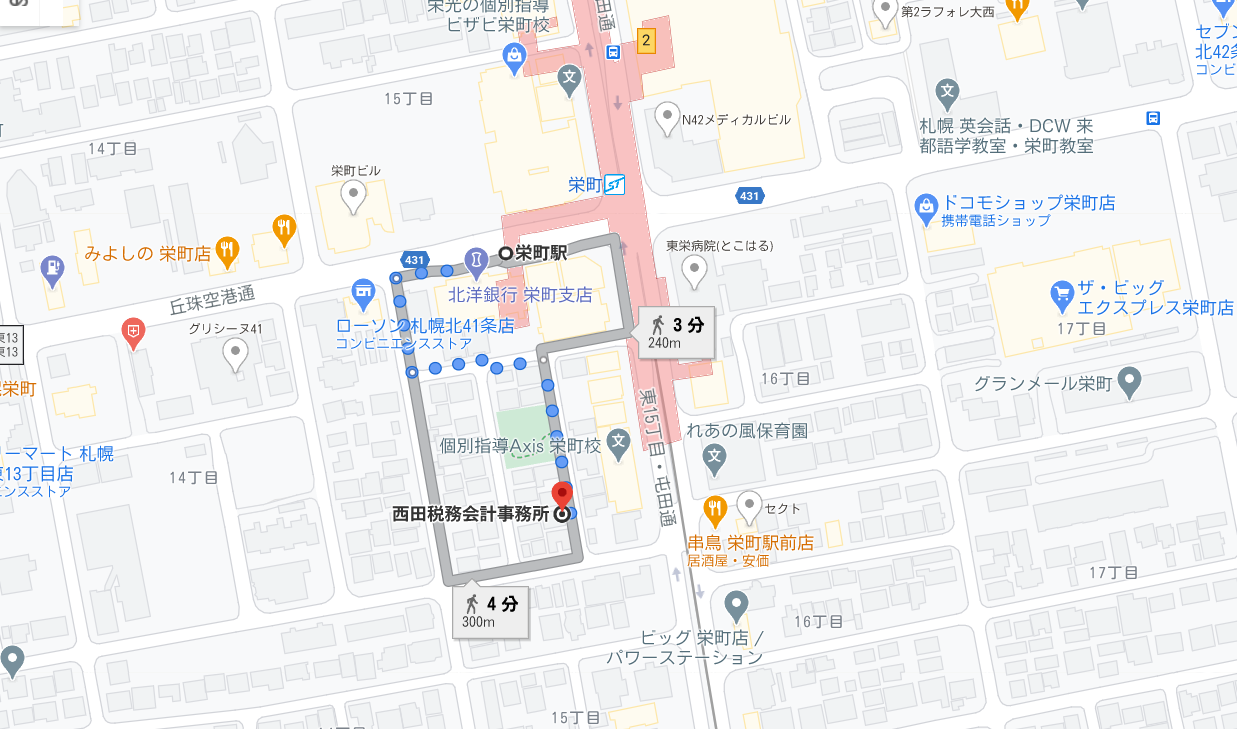Open N42メディカルビル place pin
The height and width of the screenshot is (729, 1237).
667,120
